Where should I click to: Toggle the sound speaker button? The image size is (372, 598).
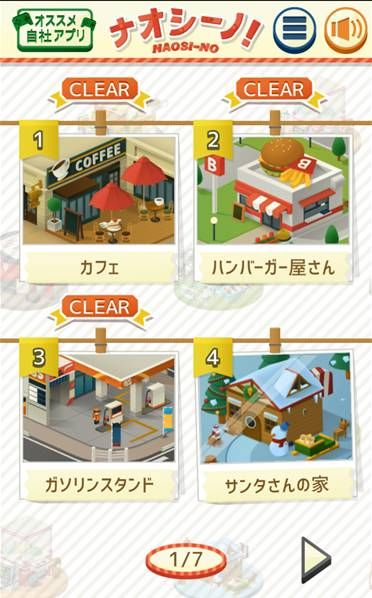pyautogui.click(x=346, y=30)
